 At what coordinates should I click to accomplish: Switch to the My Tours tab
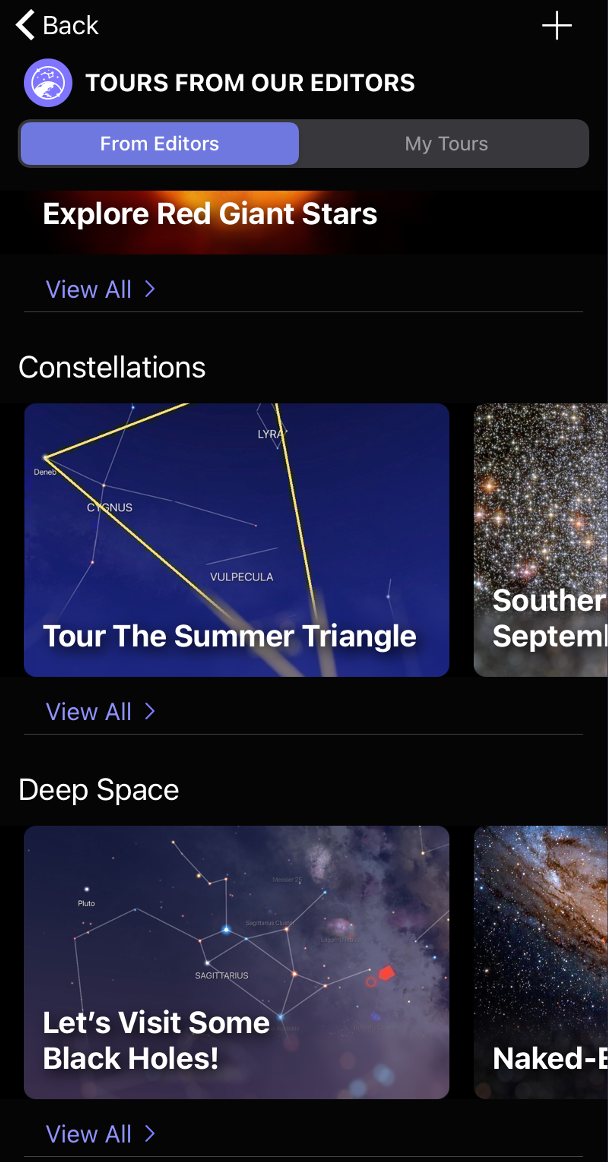point(445,144)
